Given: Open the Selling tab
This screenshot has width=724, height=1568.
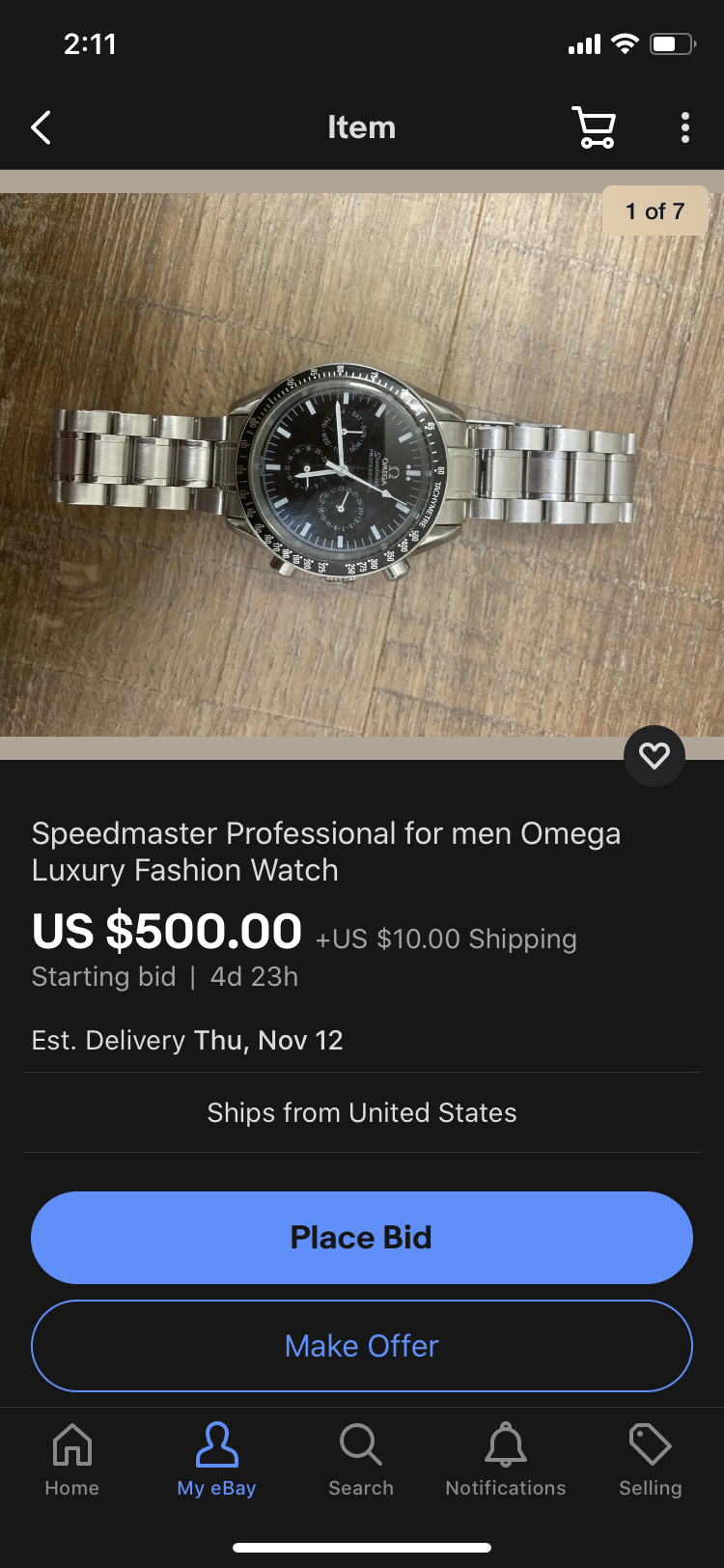Looking at the screenshot, I should pos(650,1459).
